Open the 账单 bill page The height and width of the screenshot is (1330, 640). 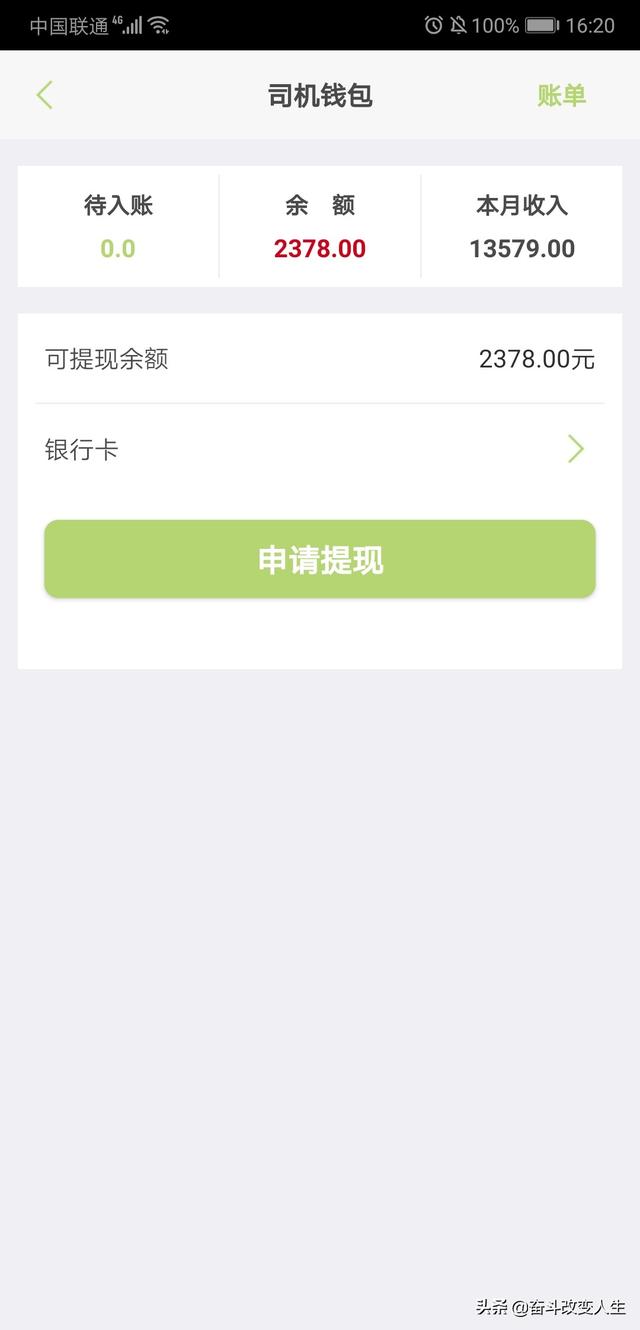[562, 96]
